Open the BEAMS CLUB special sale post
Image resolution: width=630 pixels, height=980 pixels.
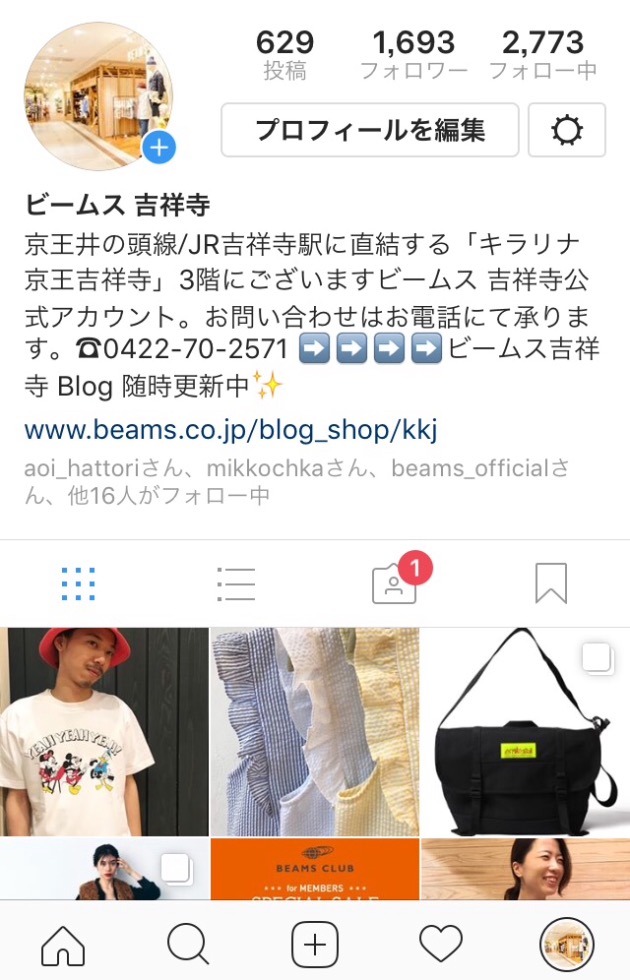(x=315, y=868)
